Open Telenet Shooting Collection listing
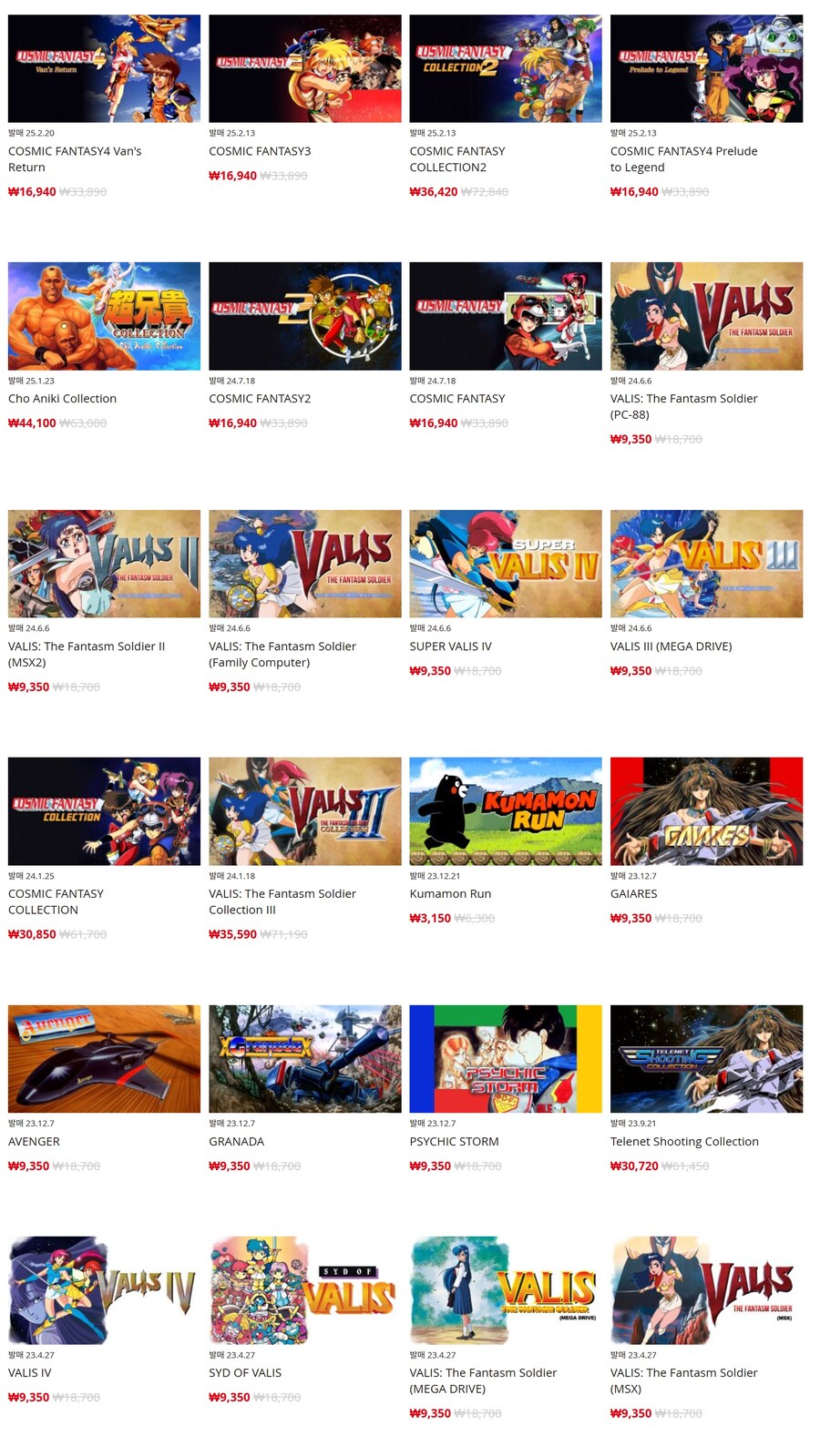Image resolution: width=820 pixels, height=1456 pixels. [706, 1059]
